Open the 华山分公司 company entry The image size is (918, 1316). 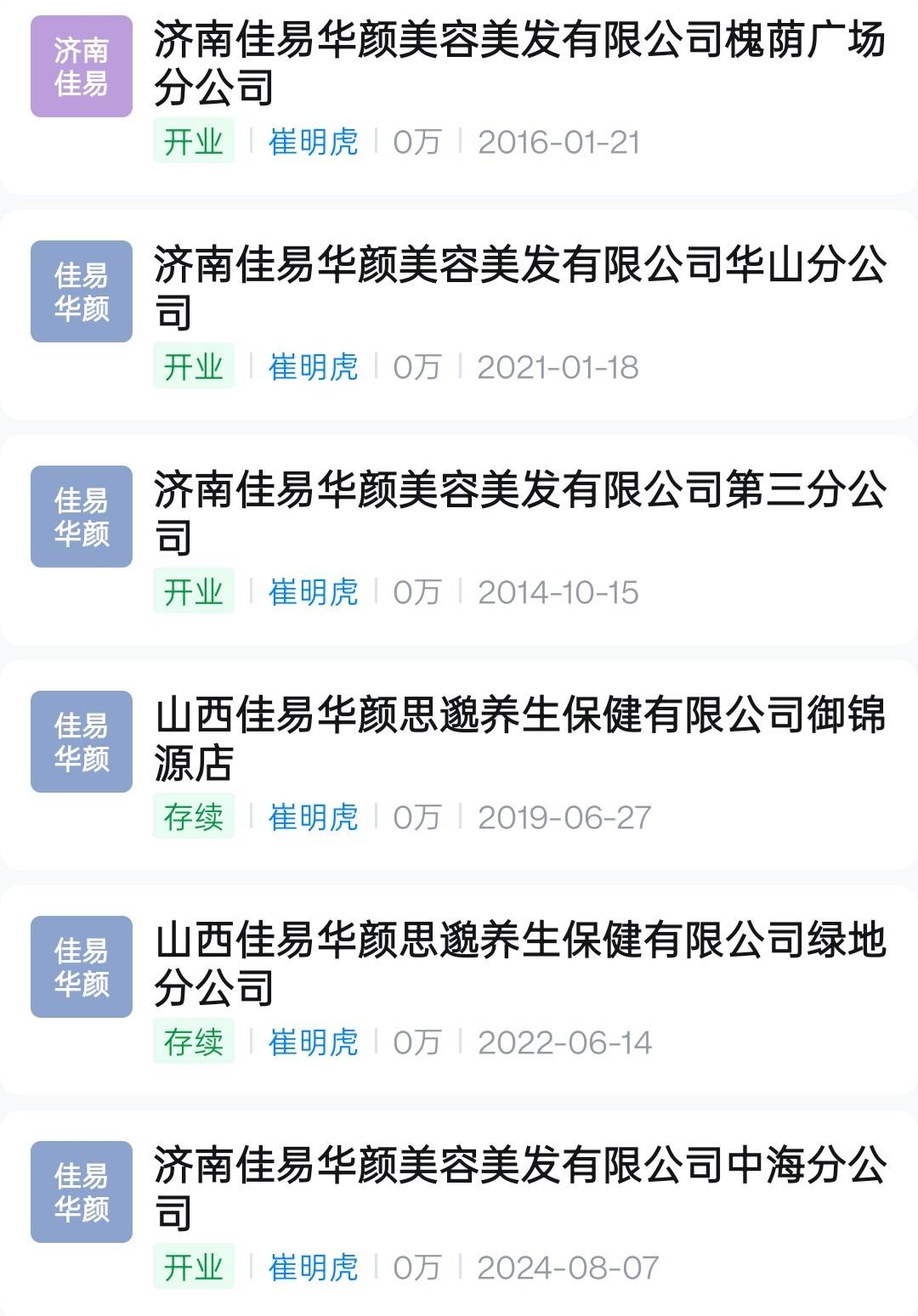518,289
